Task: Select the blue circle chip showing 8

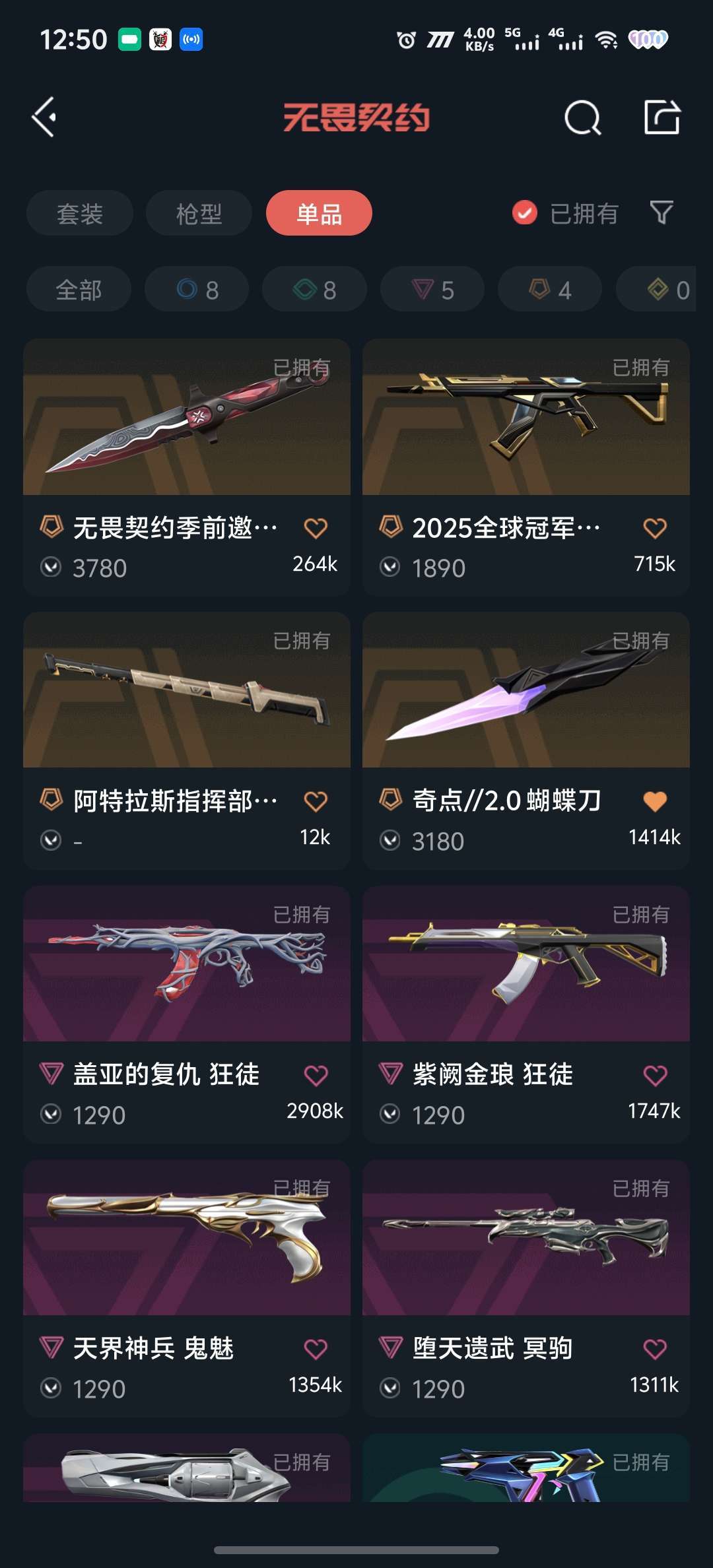Action: [197, 289]
